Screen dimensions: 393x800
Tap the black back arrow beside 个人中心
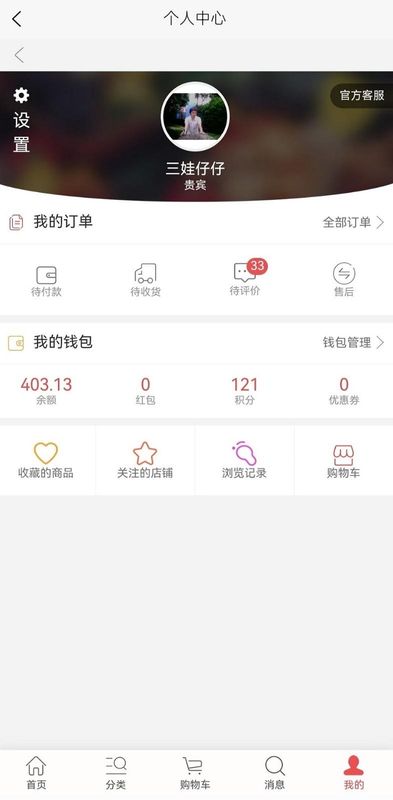pos(17,19)
